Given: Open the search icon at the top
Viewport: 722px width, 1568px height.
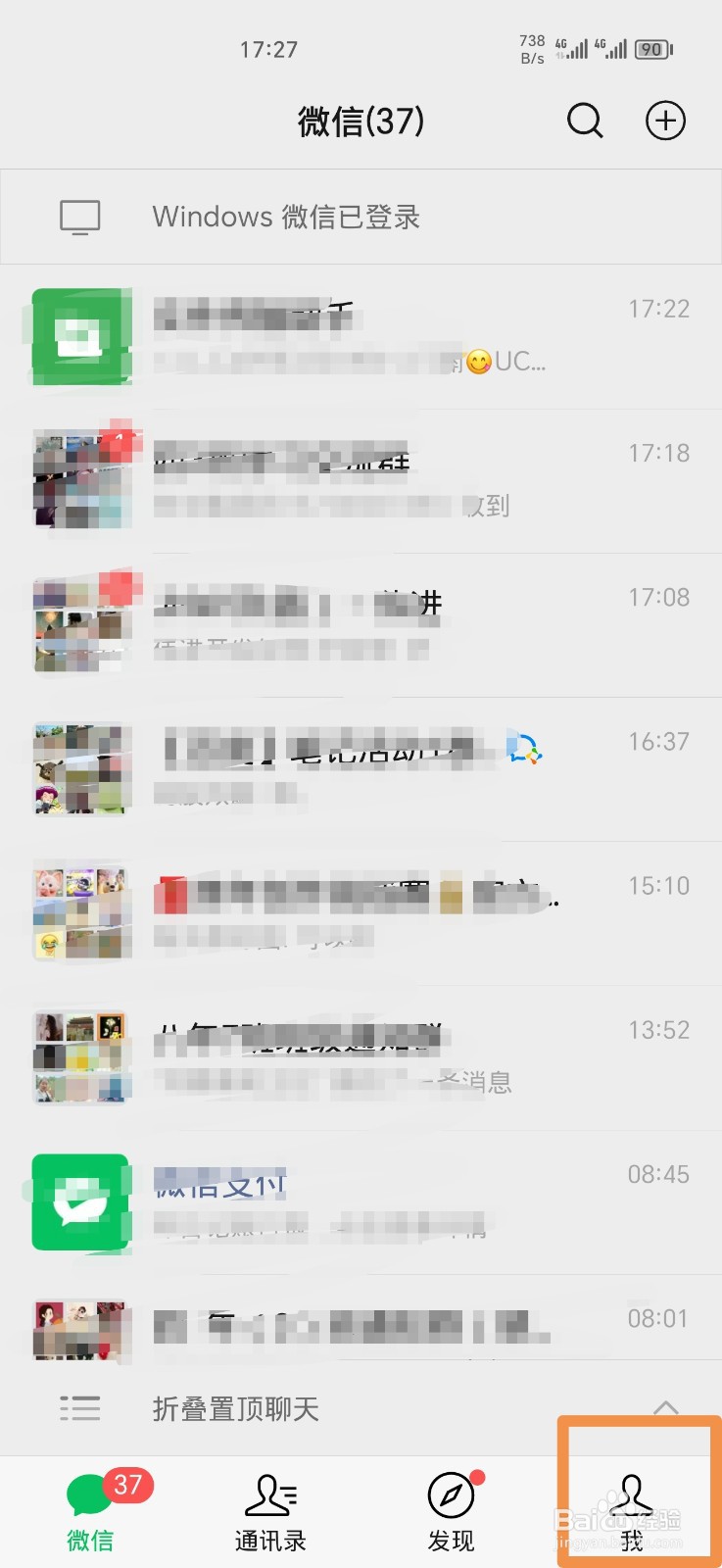Looking at the screenshot, I should 585,121.
